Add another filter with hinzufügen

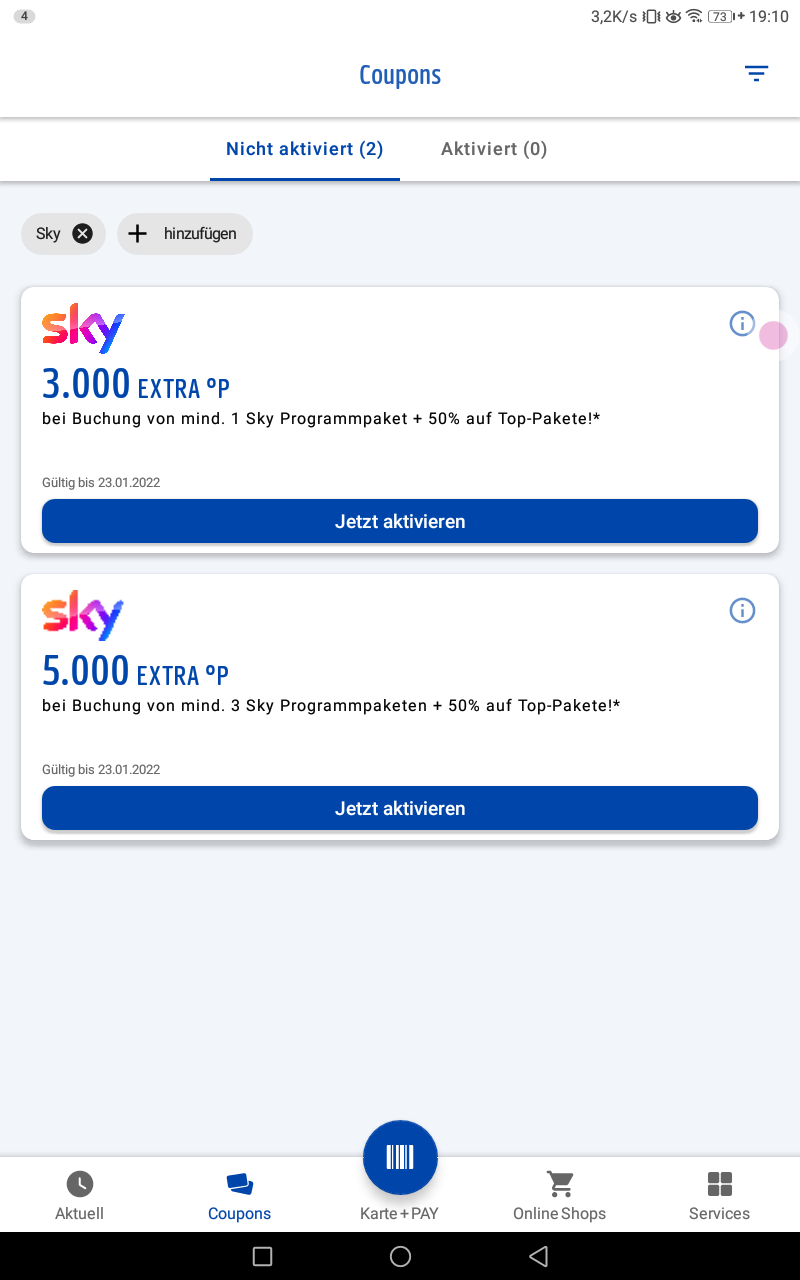(x=185, y=233)
